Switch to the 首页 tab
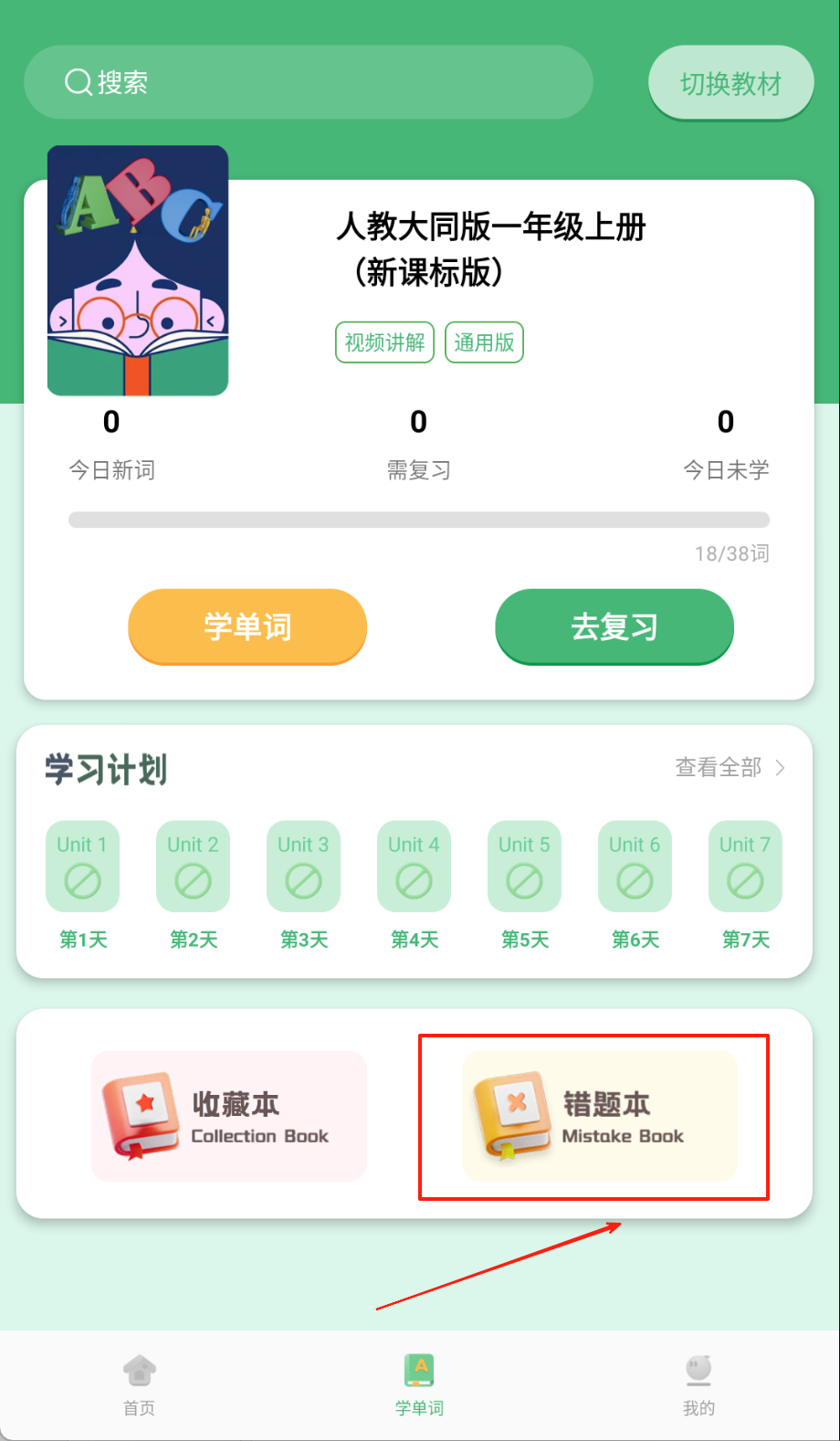This screenshot has height=1441, width=840. pyautogui.click(x=140, y=1384)
